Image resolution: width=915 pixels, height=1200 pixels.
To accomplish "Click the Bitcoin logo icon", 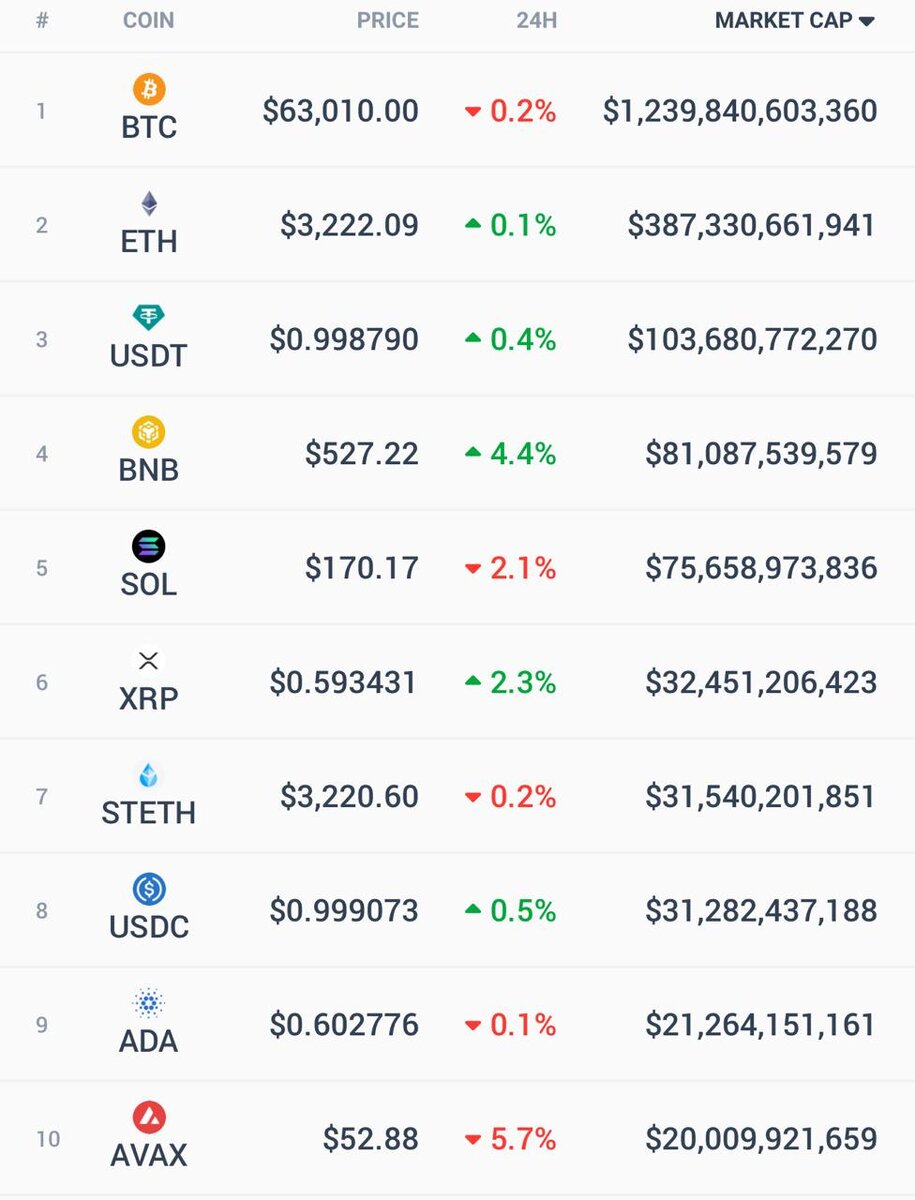I will pyautogui.click(x=148, y=88).
